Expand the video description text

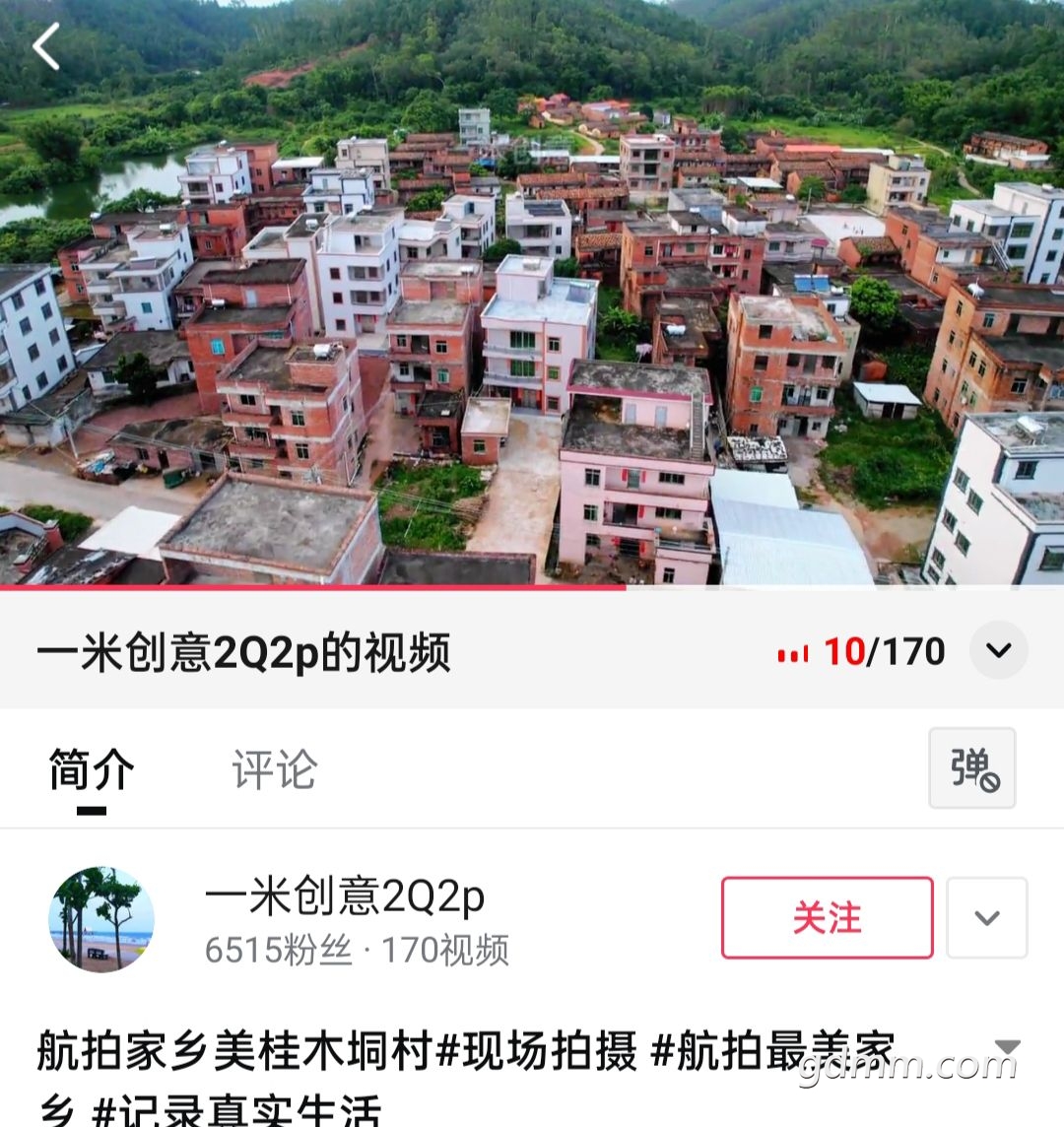pos(1007,1047)
